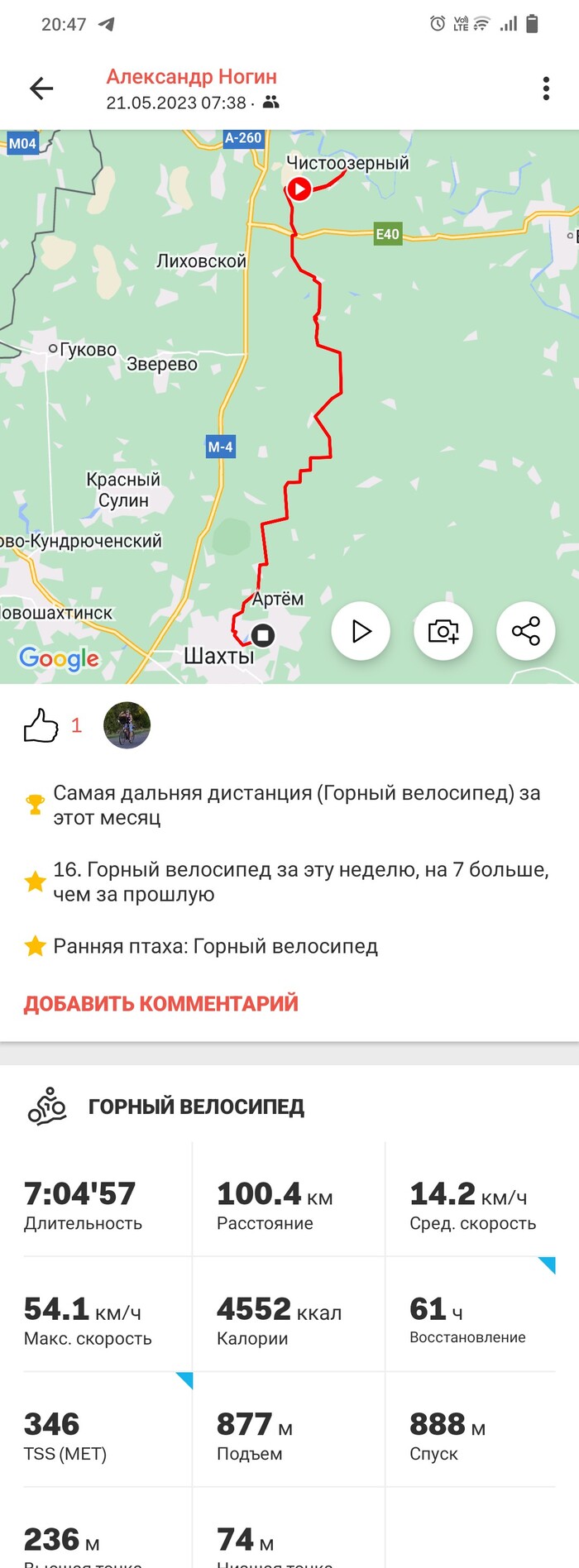This screenshot has height=1568, width=579.
Task: Share this mountain bike workout
Action: (x=525, y=631)
